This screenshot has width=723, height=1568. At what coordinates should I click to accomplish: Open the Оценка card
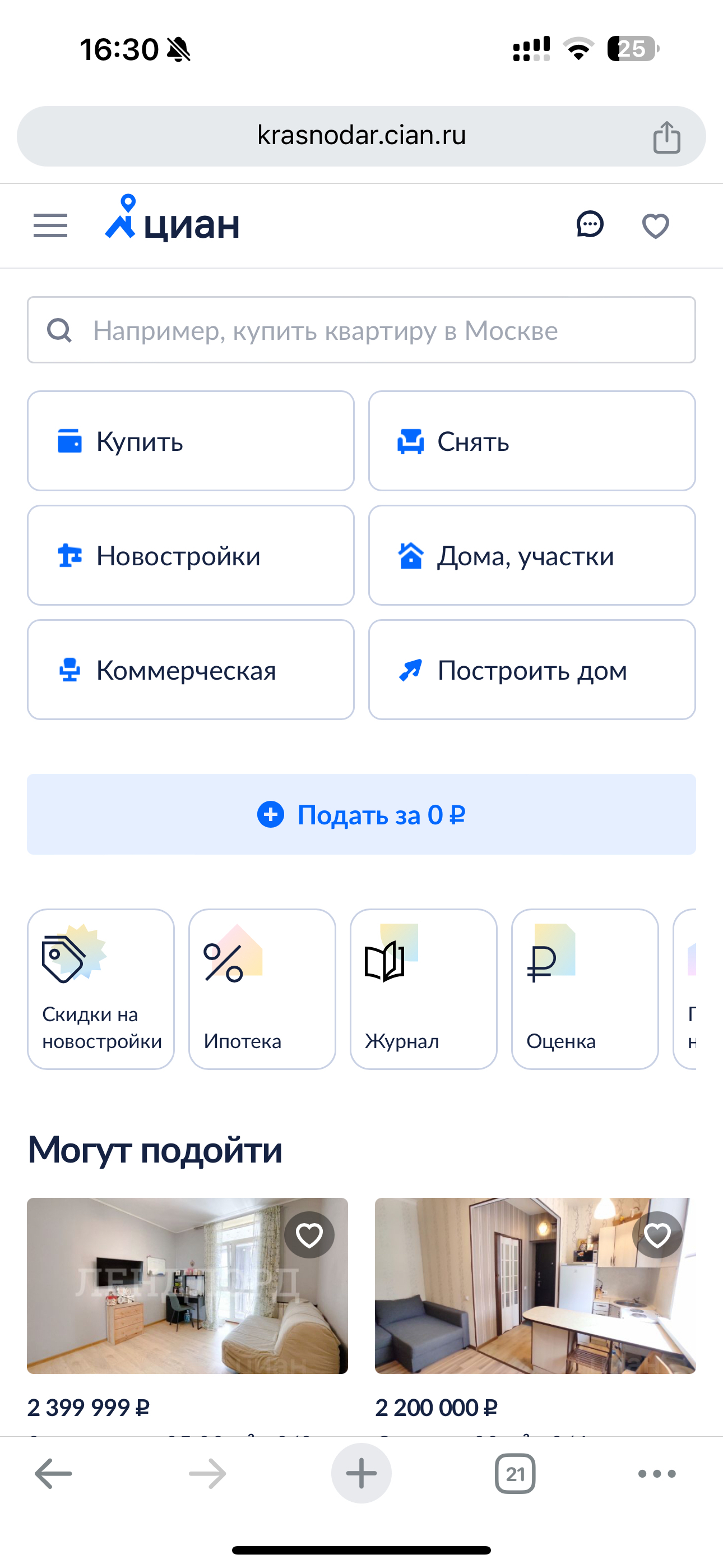(x=585, y=989)
